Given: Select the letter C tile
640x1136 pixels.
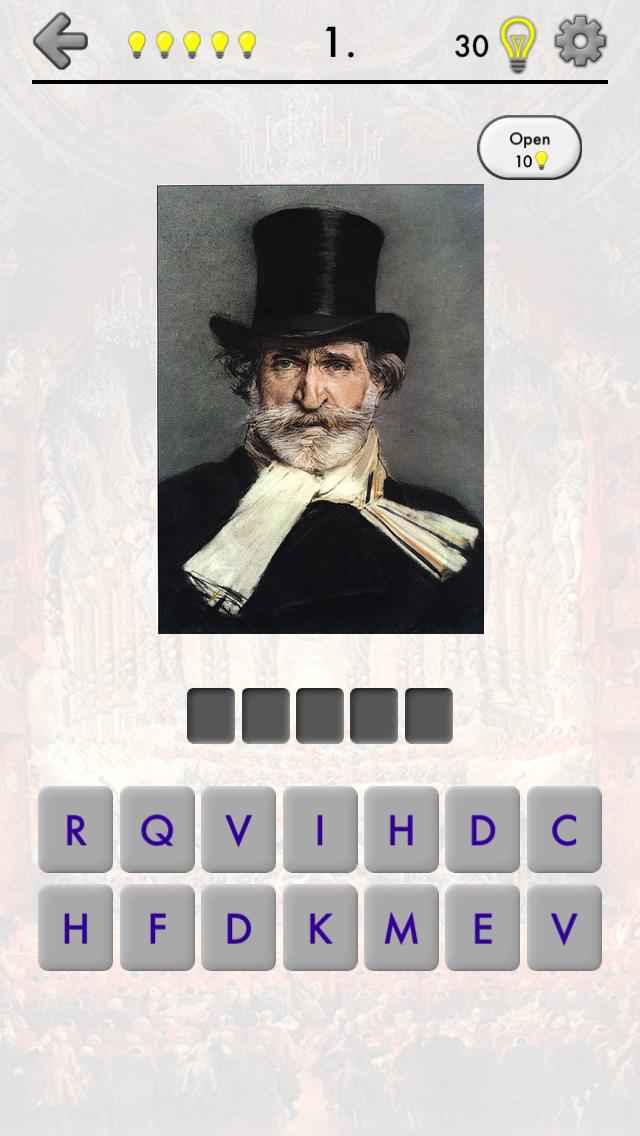Looking at the screenshot, I should click(x=564, y=830).
